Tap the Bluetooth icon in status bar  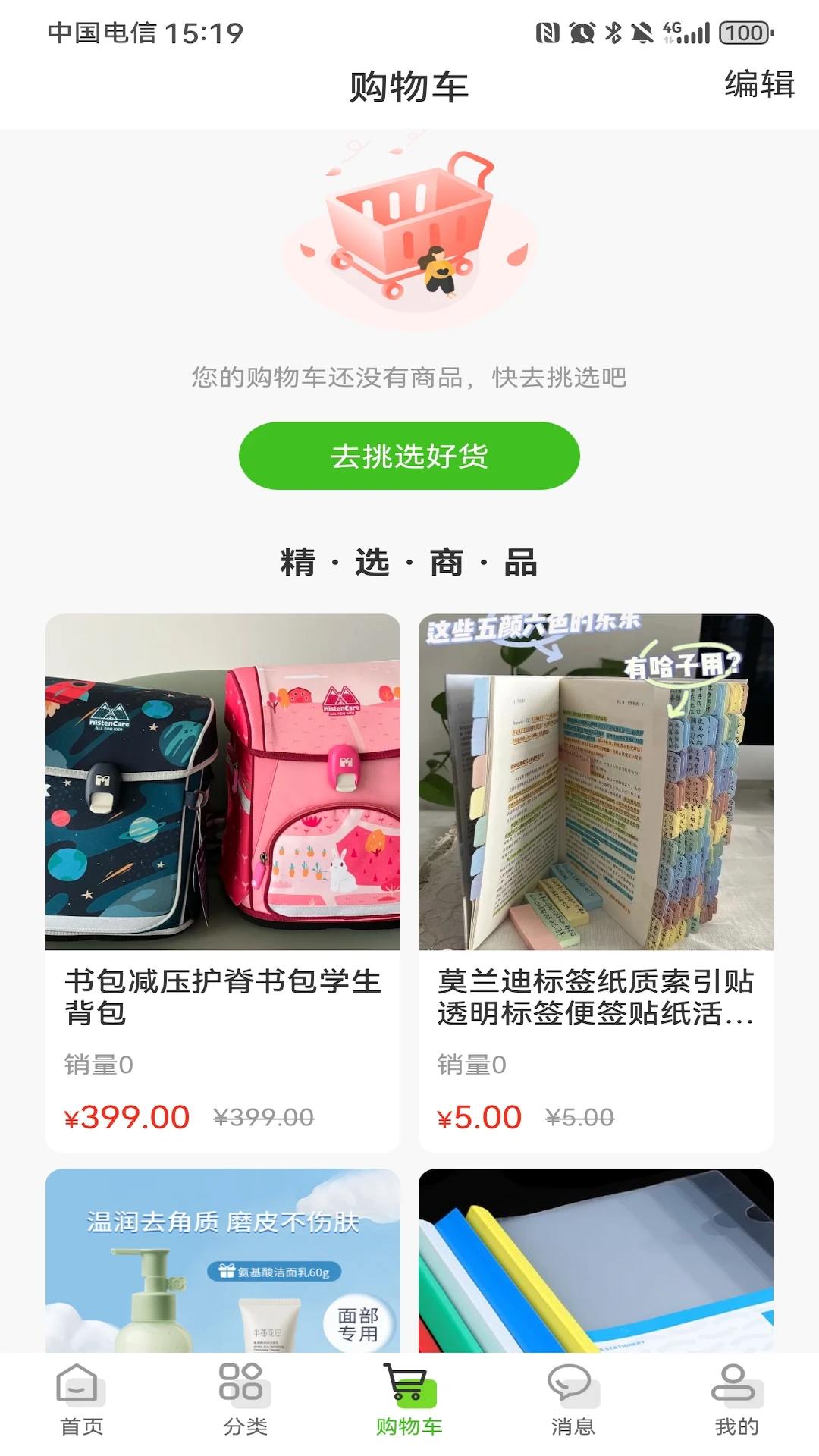tap(613, 32)
